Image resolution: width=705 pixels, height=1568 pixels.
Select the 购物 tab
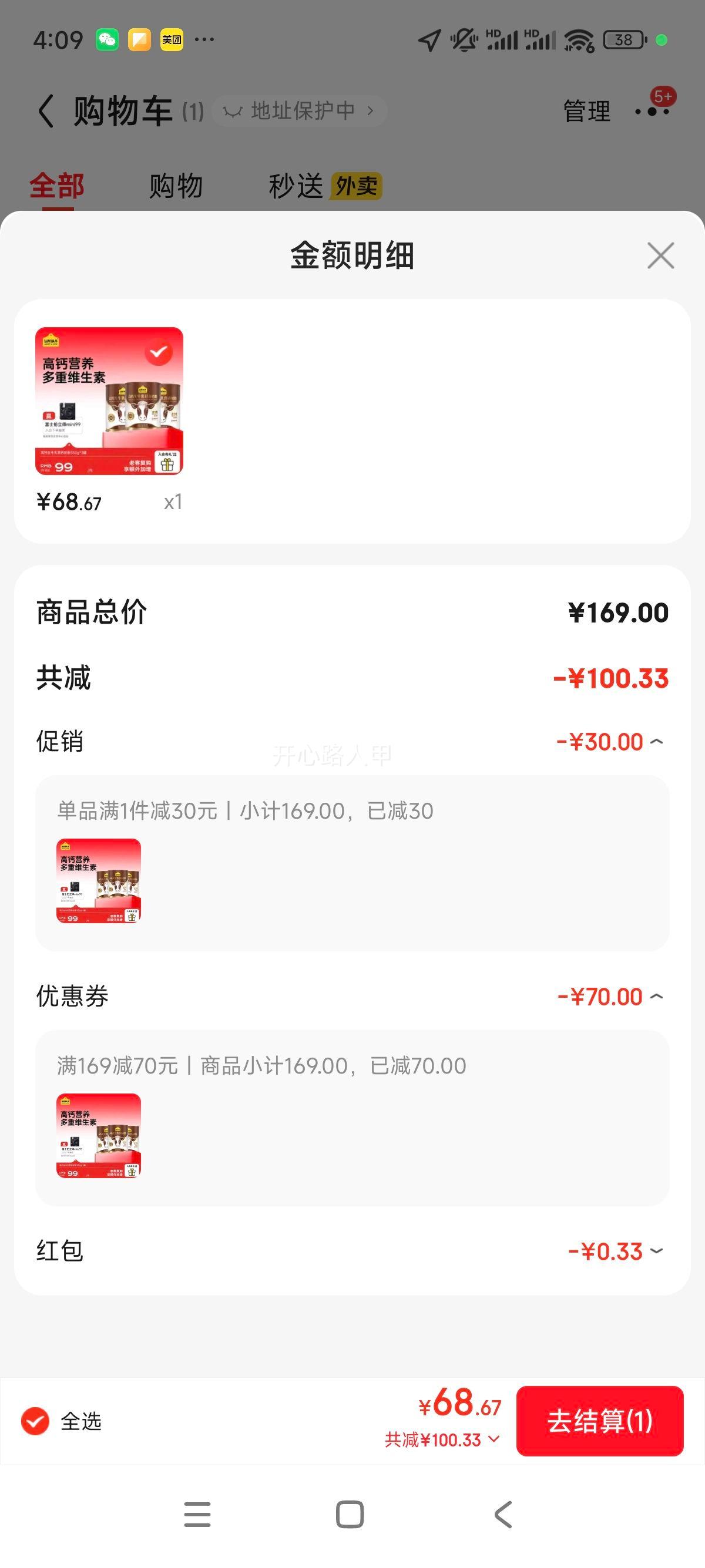(174, 186)
